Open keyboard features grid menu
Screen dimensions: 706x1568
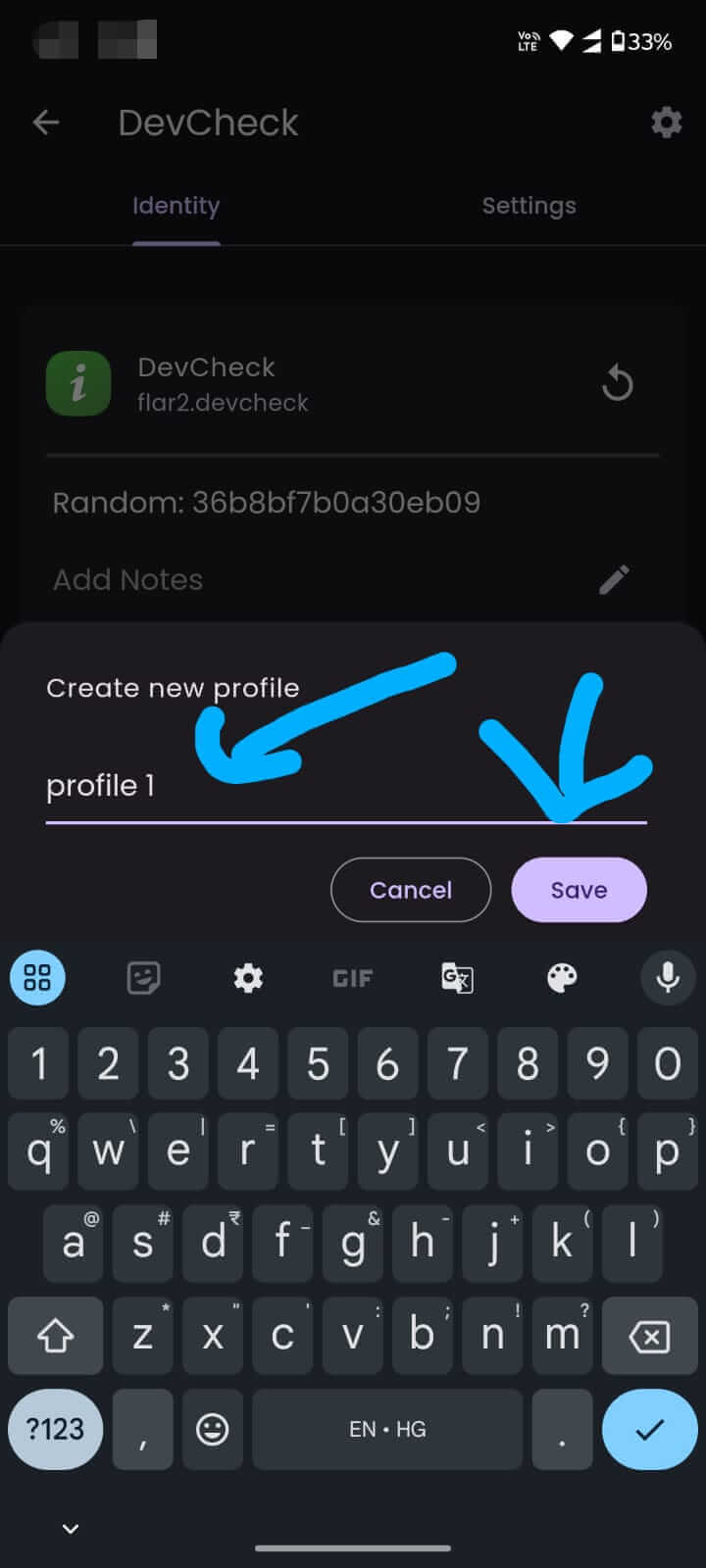coord(37,978)
